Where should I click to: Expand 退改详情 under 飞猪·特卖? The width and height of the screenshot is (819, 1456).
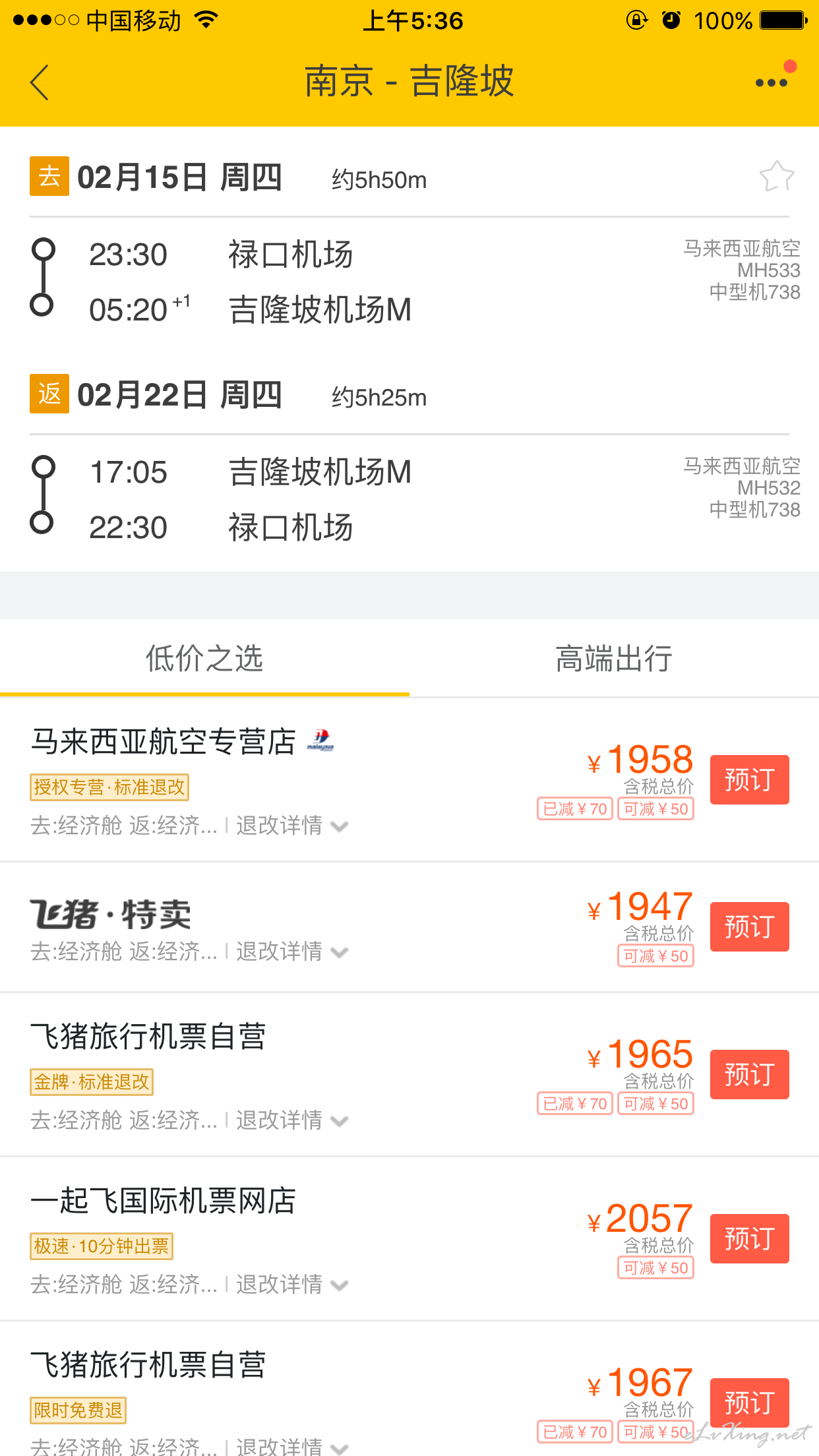291,951
